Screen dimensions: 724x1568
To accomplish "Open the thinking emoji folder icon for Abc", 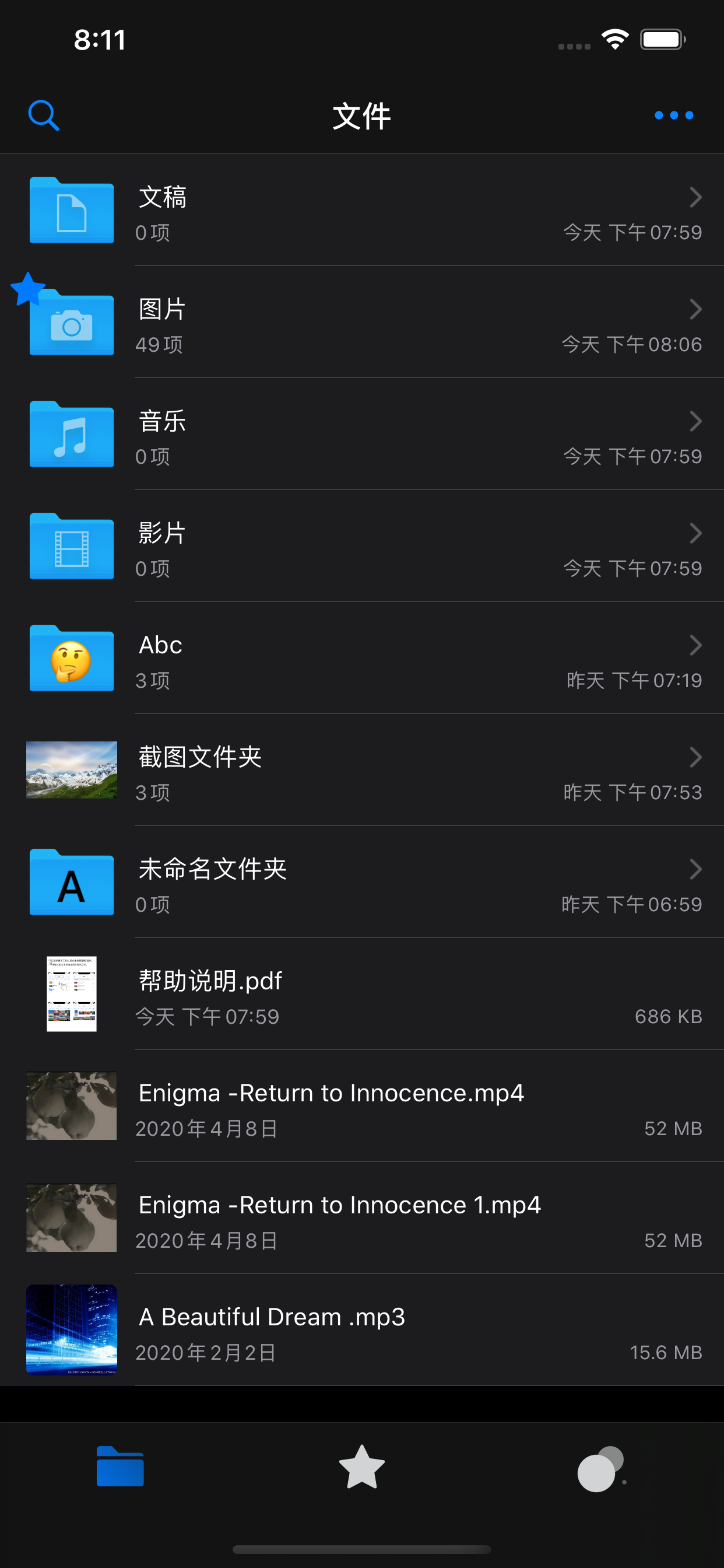I will [x=71, y=658].
